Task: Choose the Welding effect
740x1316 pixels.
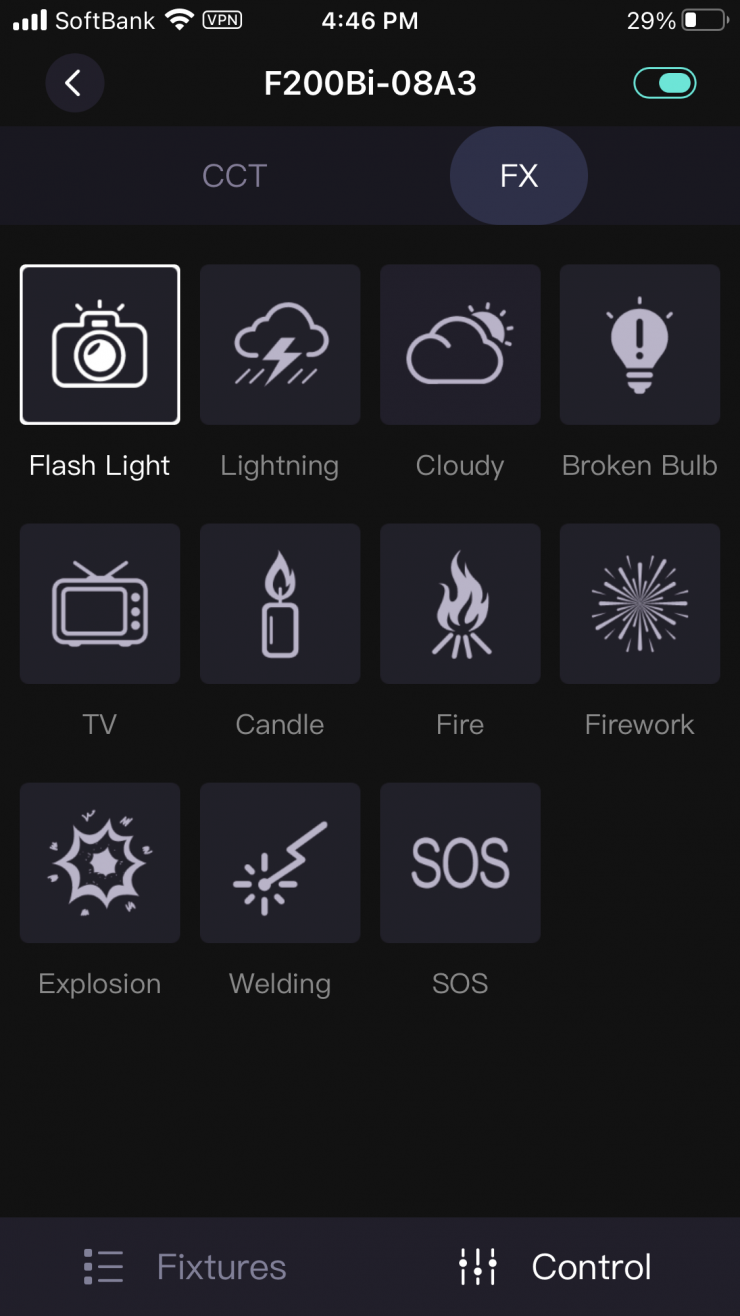Action: 280,863
